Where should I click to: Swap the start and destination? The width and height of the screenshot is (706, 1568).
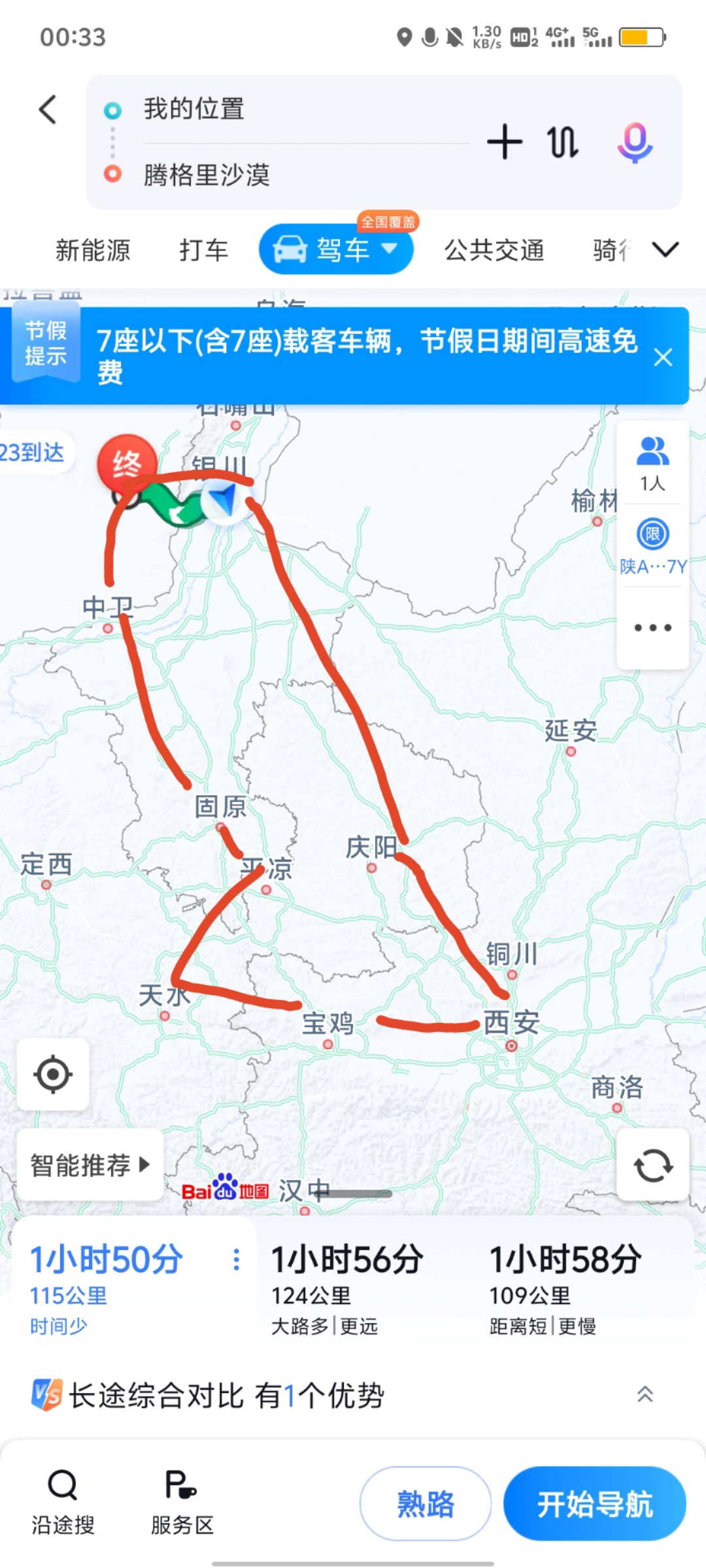point(563,142)
